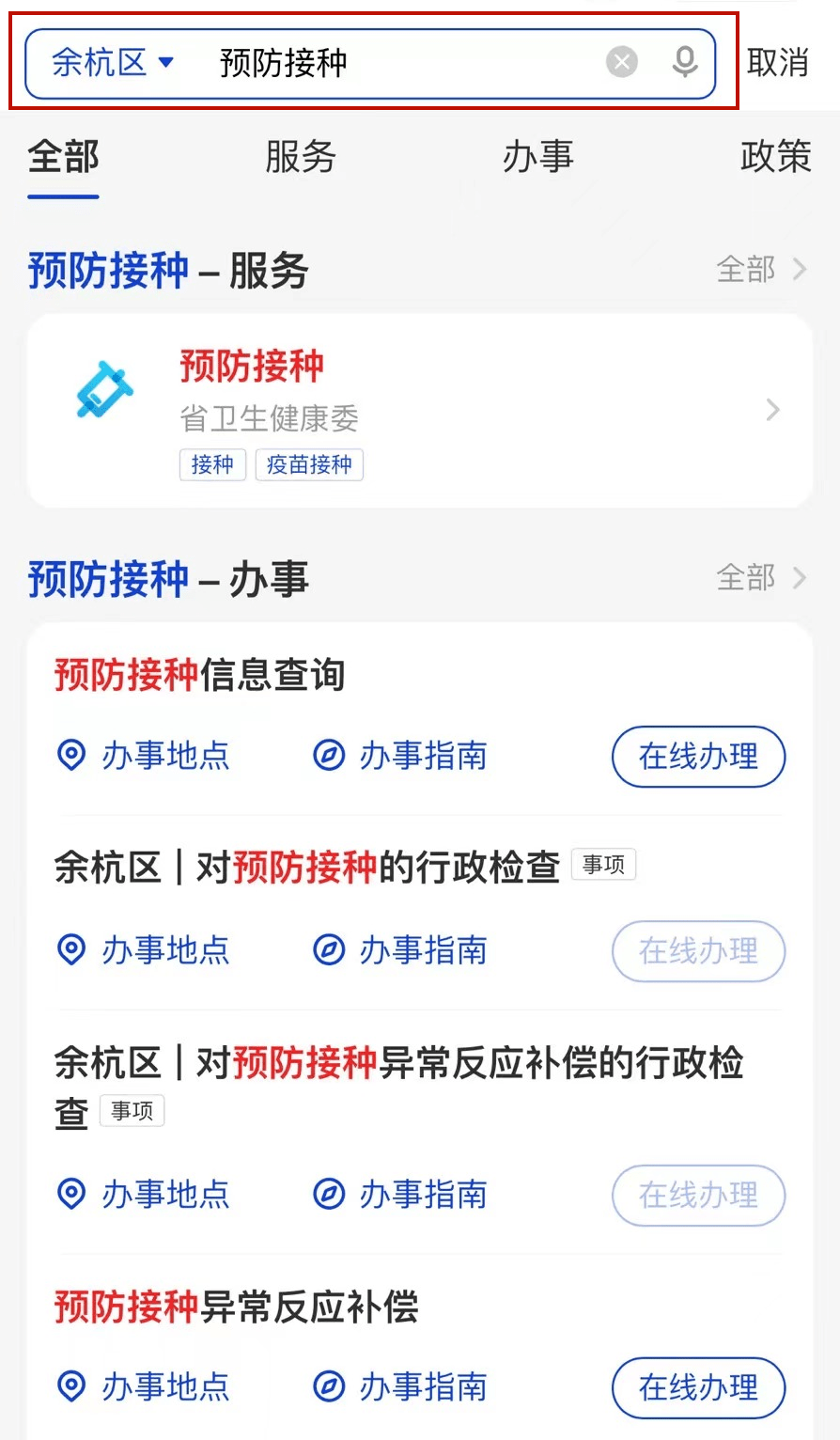840x1440 pixels.
Task: Tap the location pin beside 办事地点 for 行政检查 item
Action: 71,950
